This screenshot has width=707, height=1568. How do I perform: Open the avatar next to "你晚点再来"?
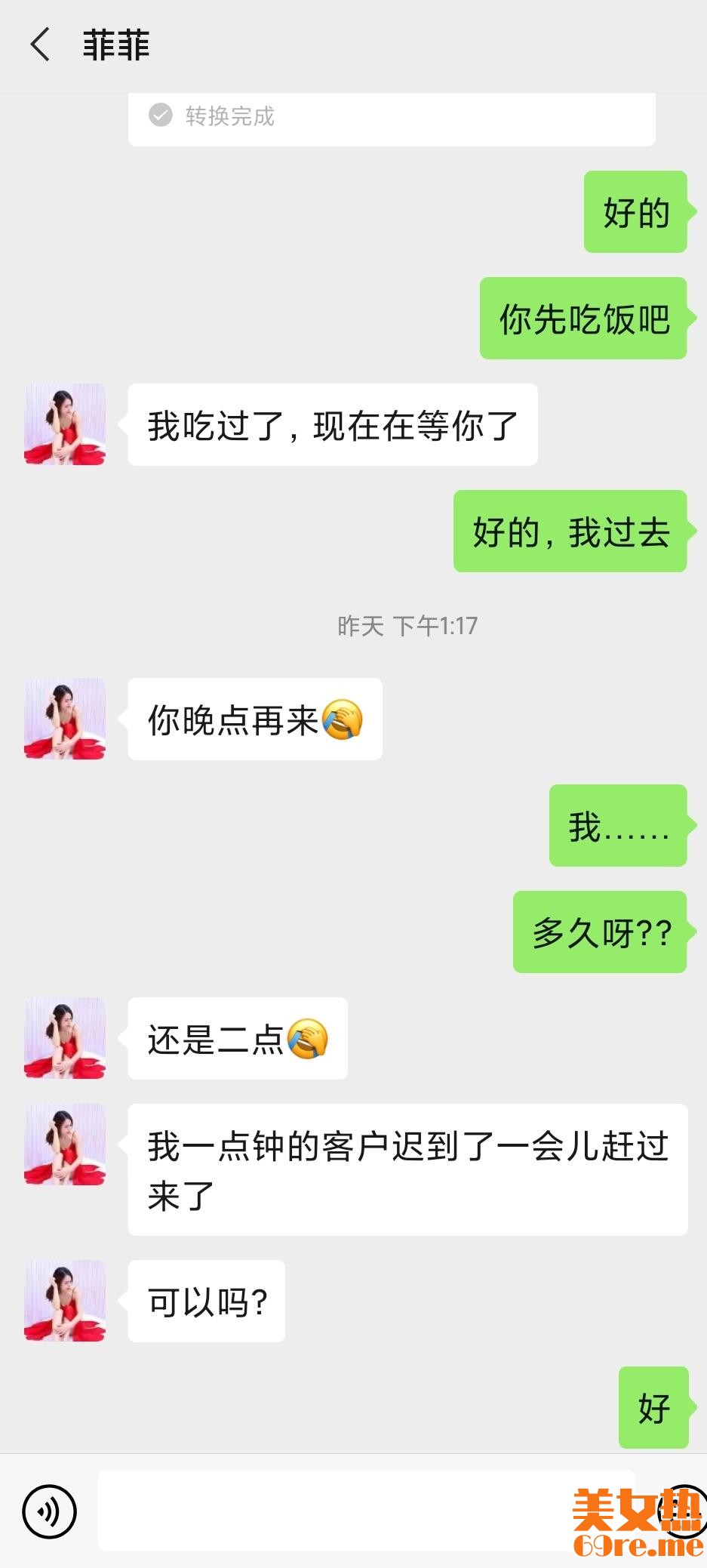(x=65, y=719)
